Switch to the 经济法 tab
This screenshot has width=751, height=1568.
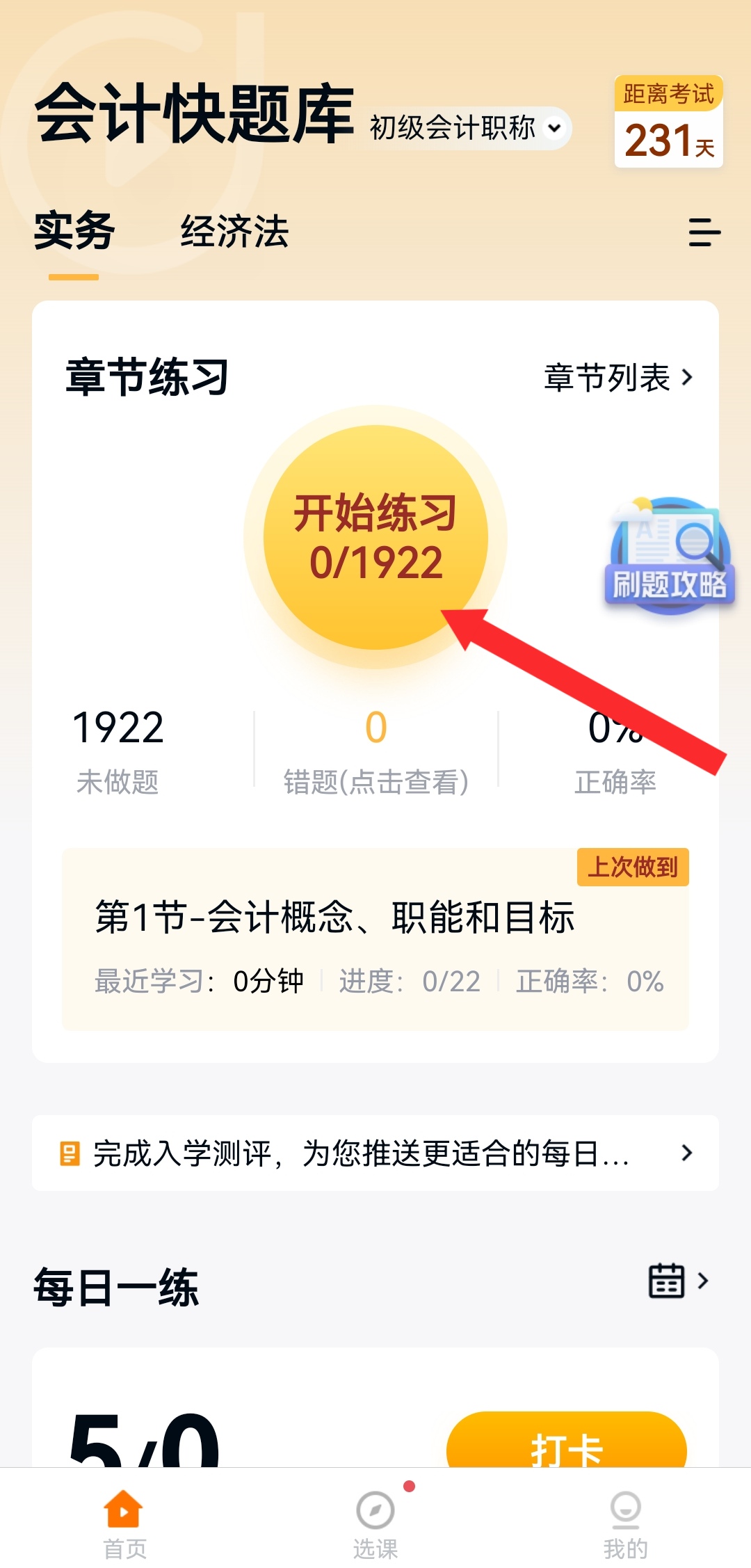[x=234, y=232]
